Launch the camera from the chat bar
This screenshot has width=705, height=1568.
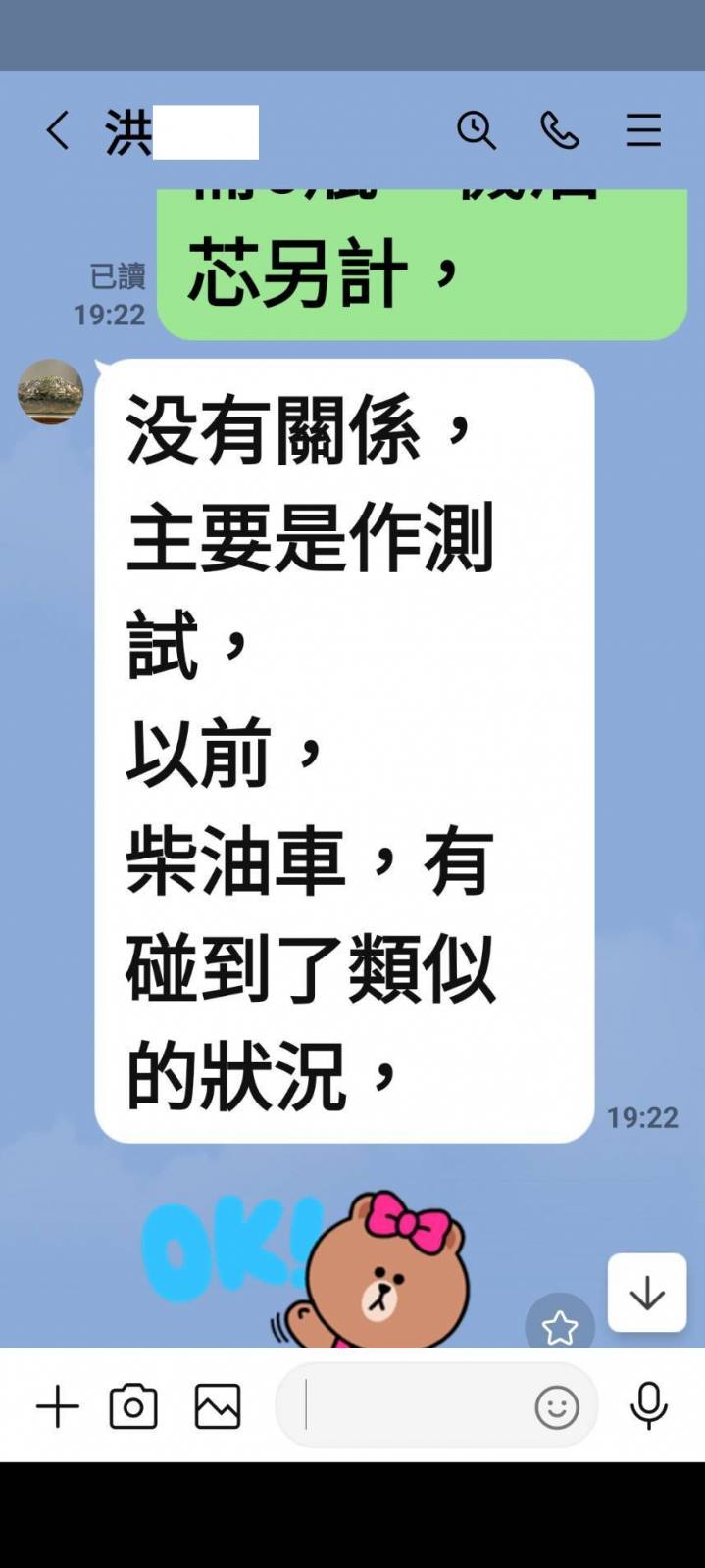tap(133, 1407)
